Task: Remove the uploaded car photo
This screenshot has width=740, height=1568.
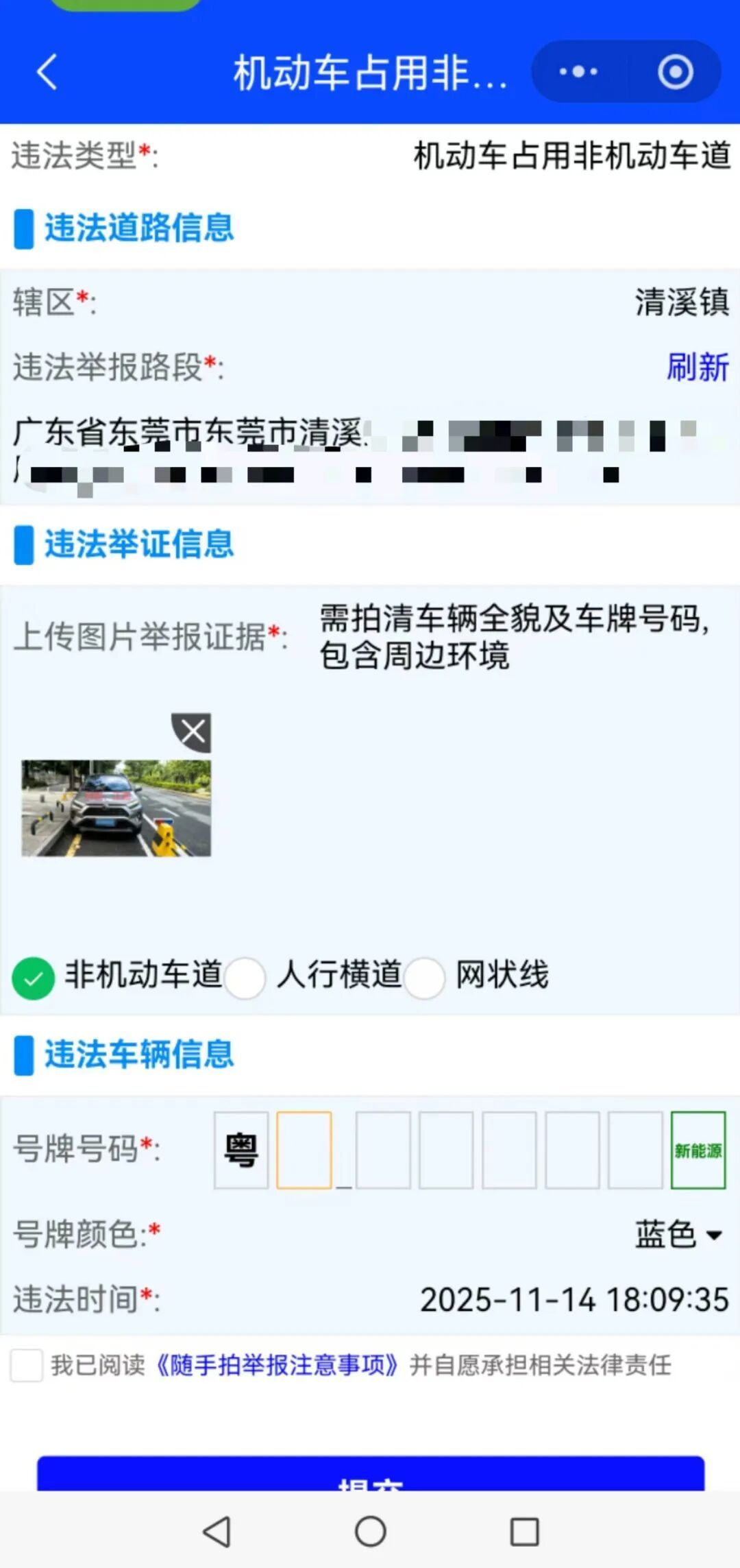Action: [192, 732]
